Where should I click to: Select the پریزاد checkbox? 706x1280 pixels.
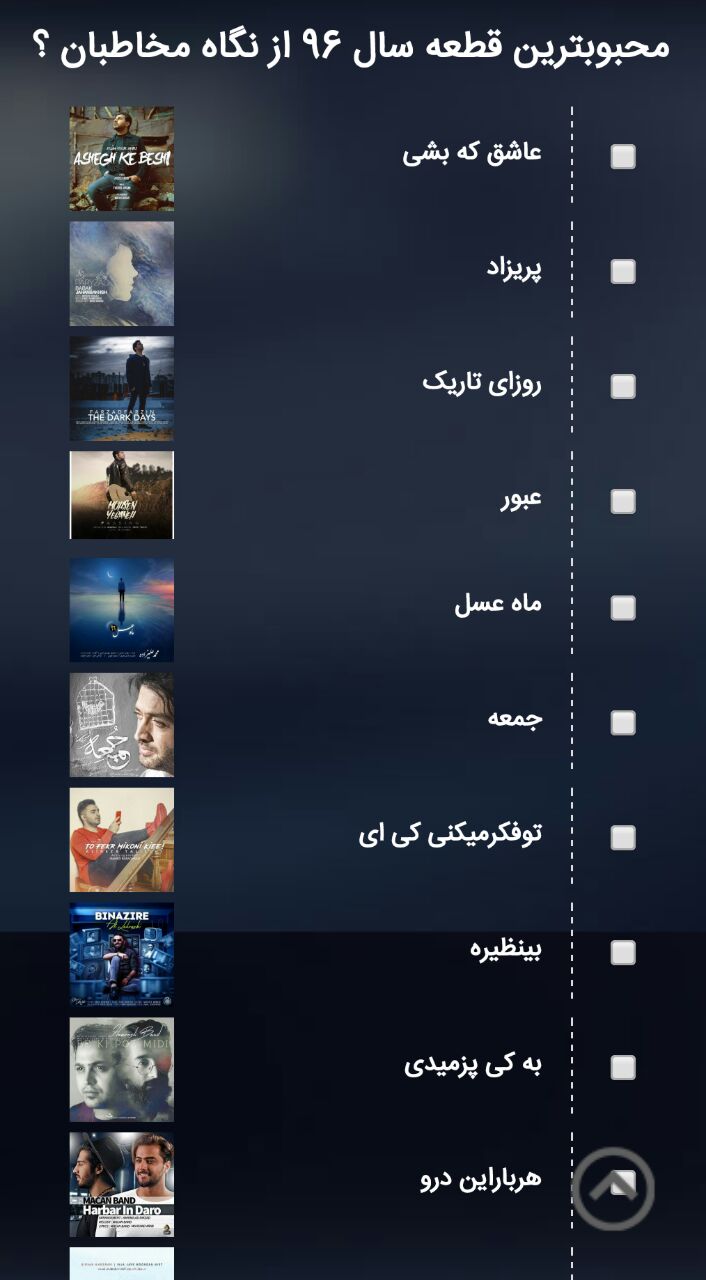(623, 272)
